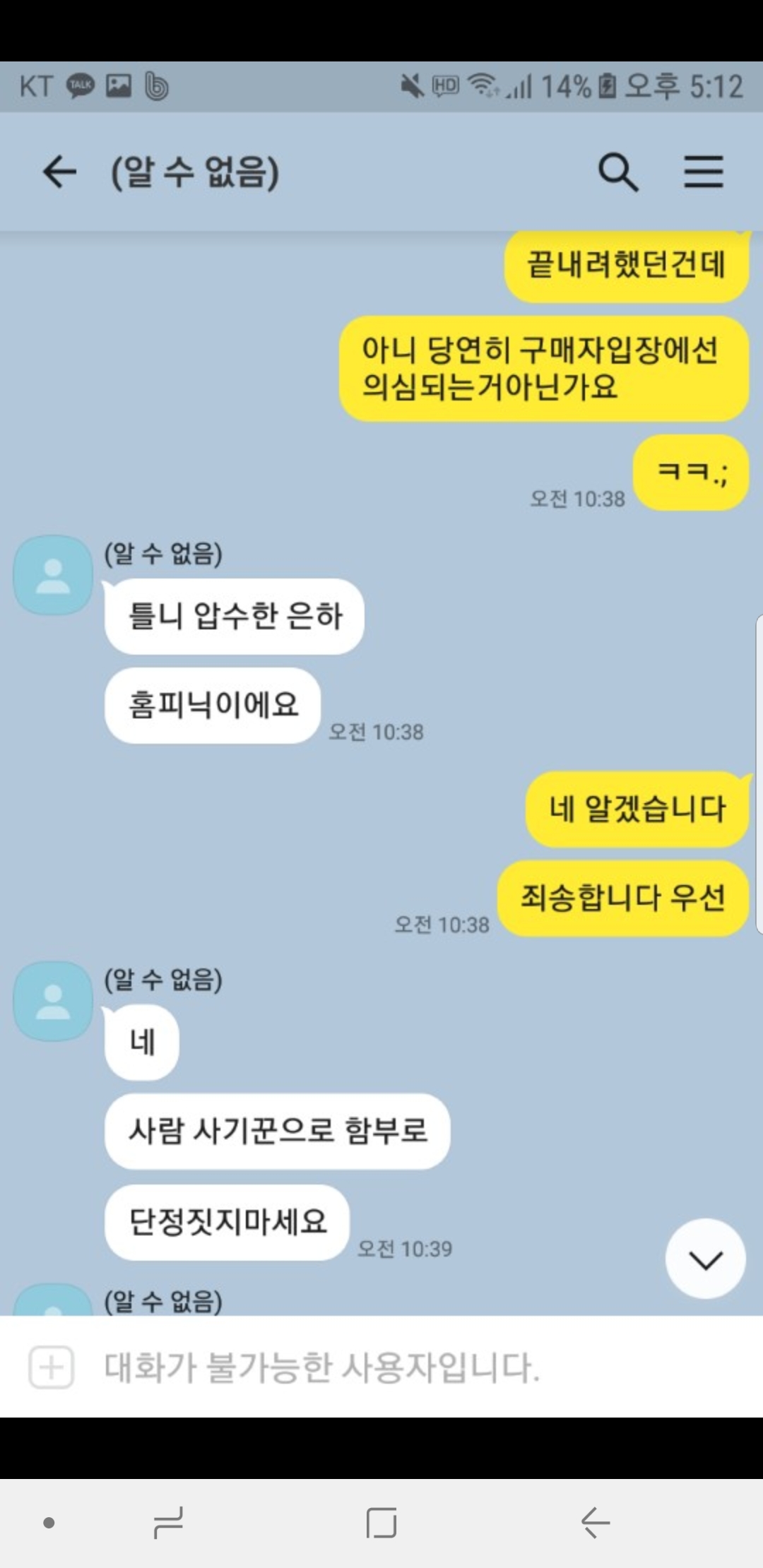
Task: Search within this conversation
Action: [618, 172]
